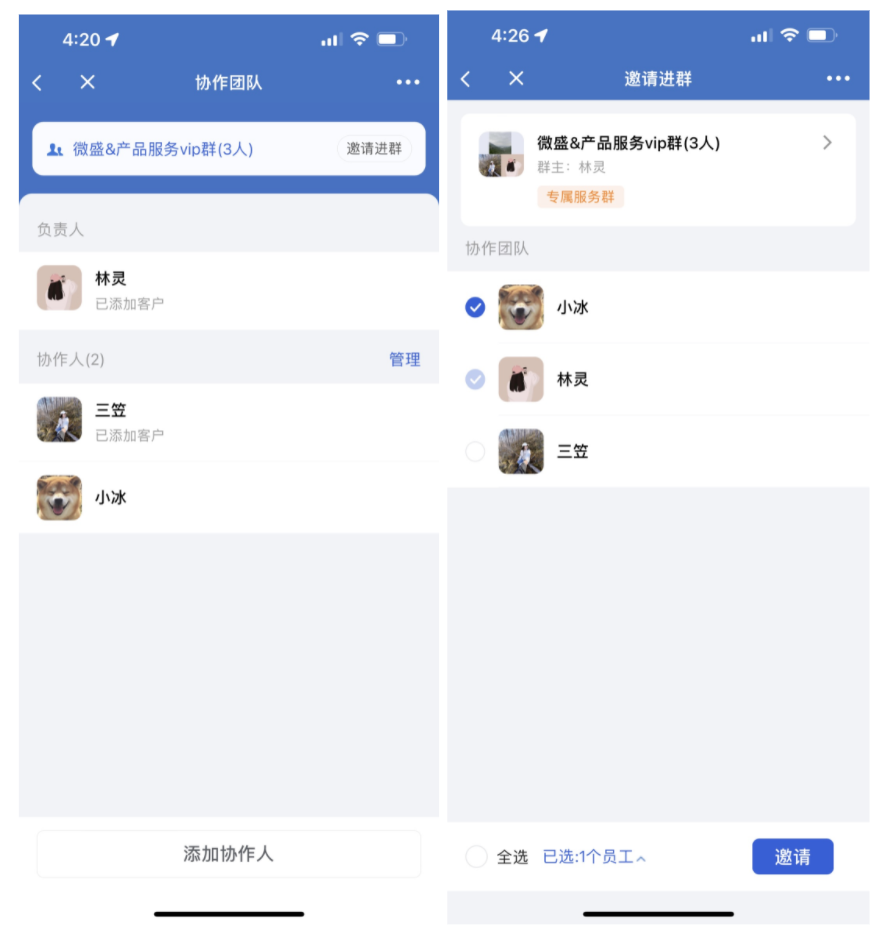Select 三笠 checkbox in the invite list
This screenshot has width=894, height=946.
(x=476, y=452)
